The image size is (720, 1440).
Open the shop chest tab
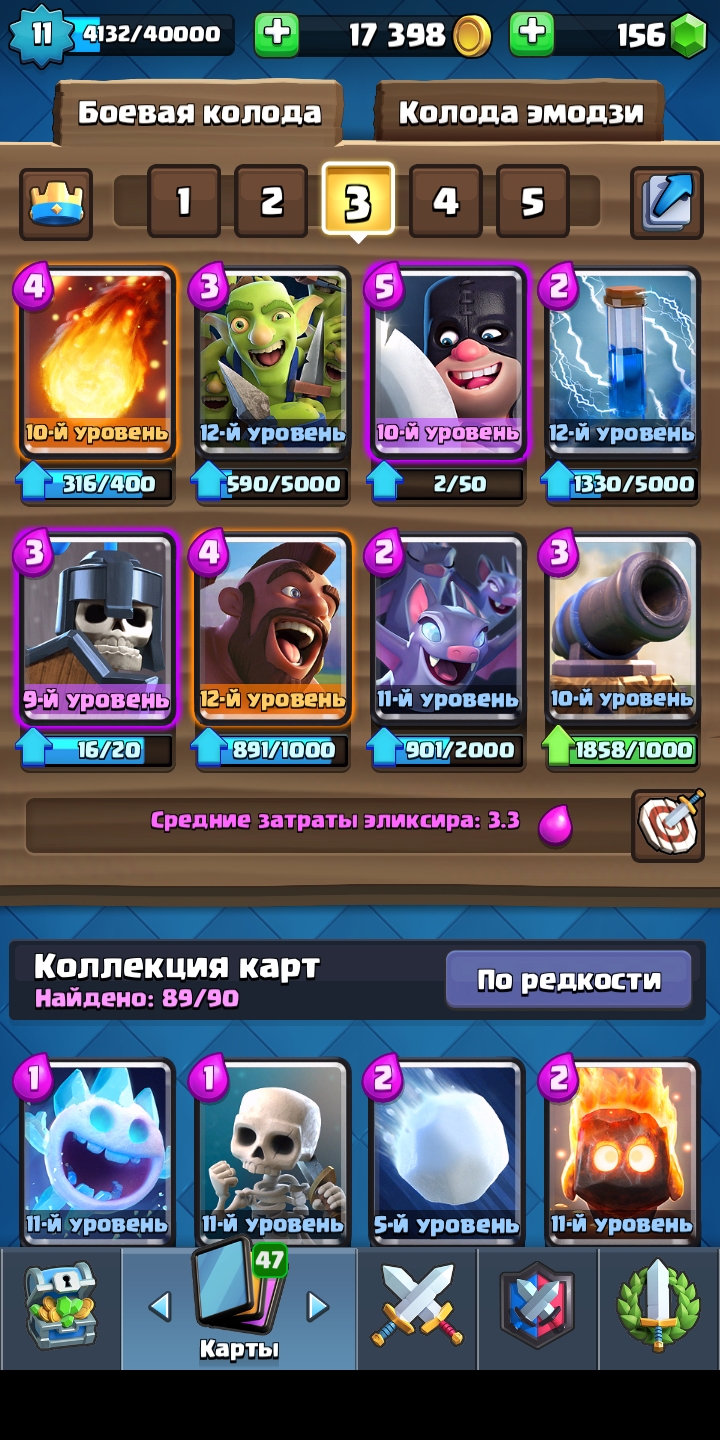[60, 1308]
